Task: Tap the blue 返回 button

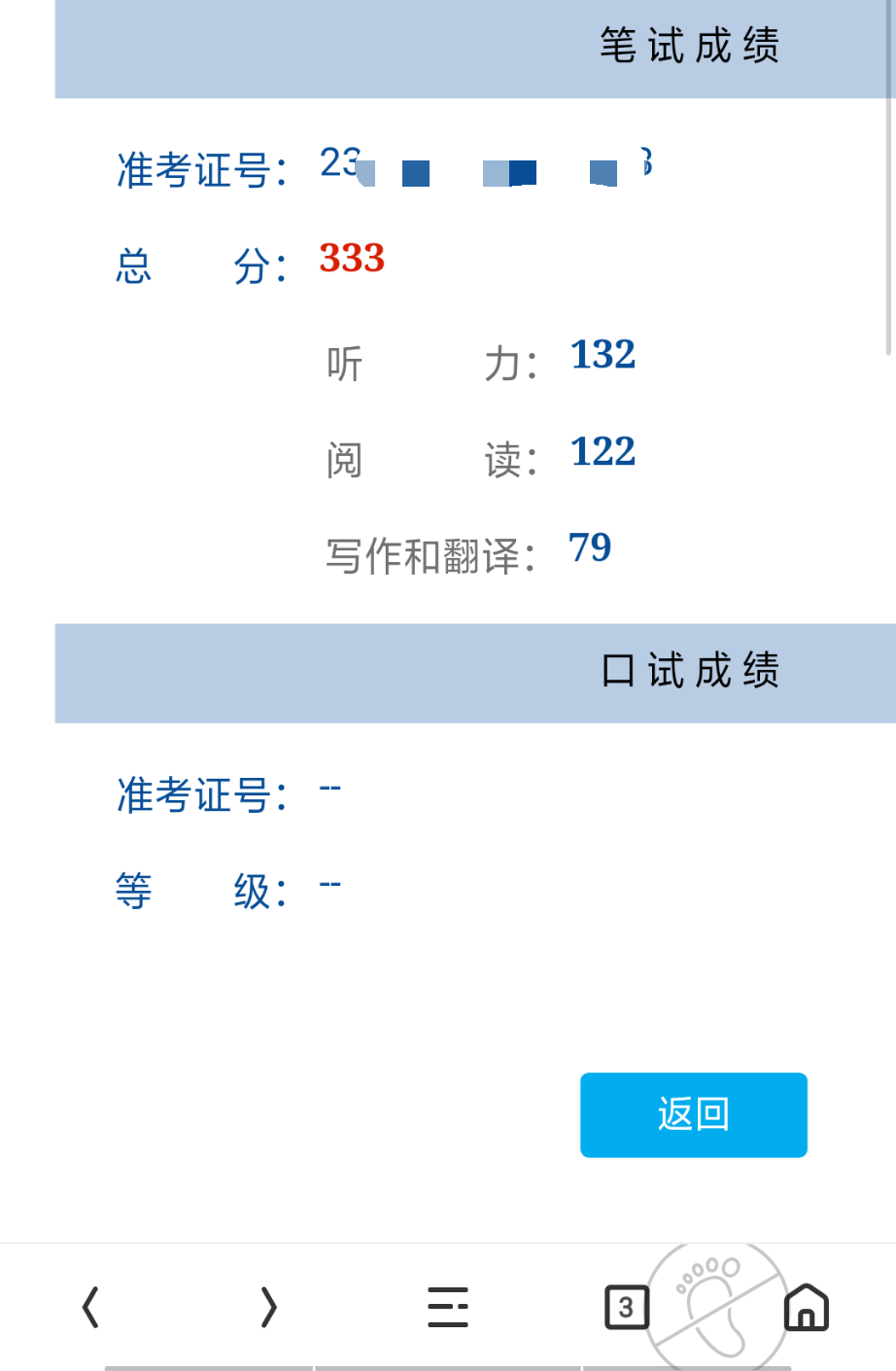Action: click(x=693, y=1115)
